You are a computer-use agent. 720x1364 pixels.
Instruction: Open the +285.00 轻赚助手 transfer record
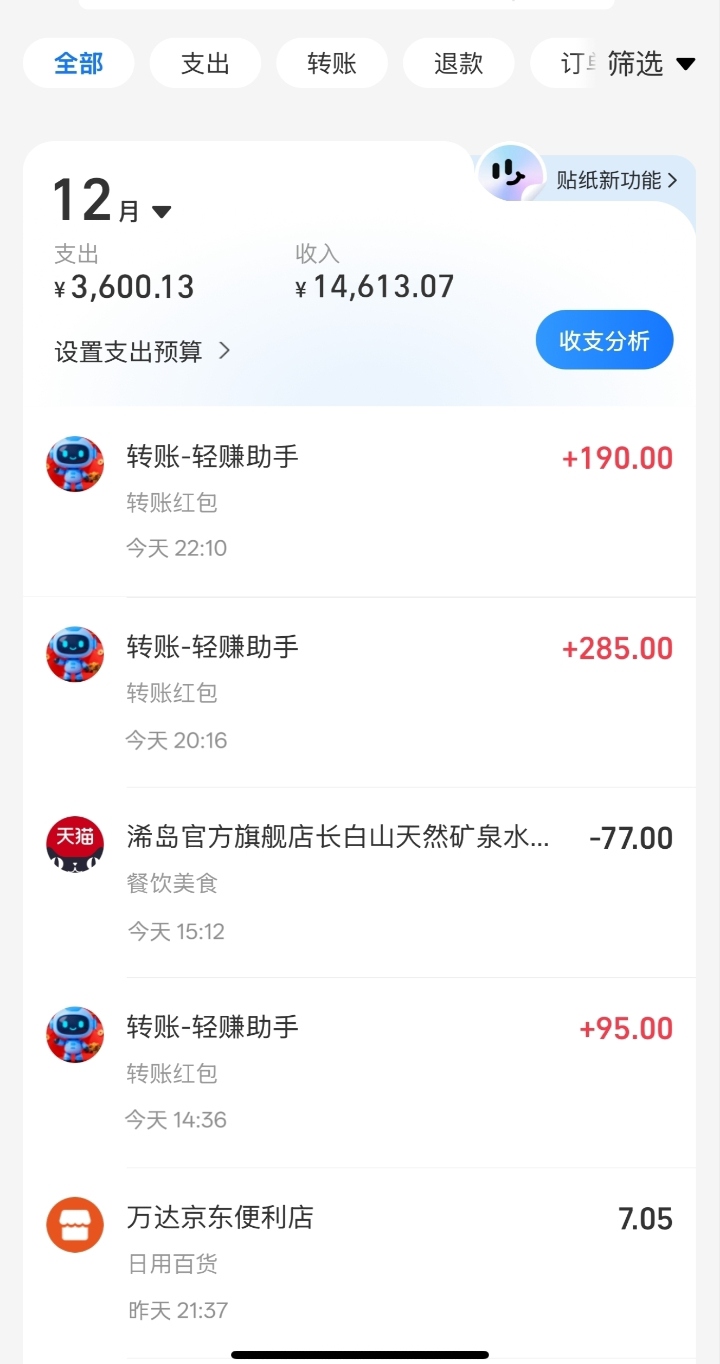[360, 692]
